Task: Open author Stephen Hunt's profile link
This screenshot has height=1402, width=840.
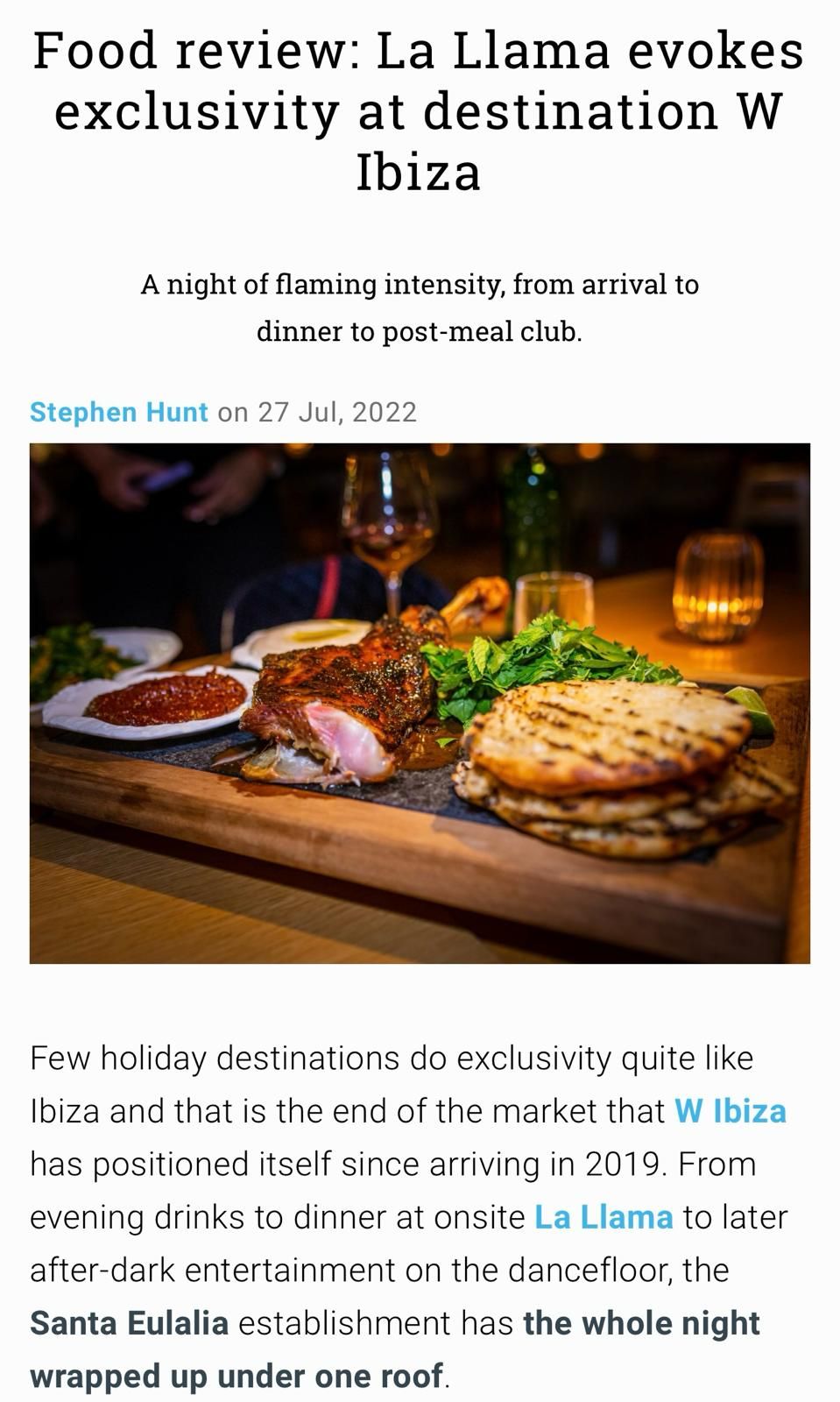Action: 118,412
